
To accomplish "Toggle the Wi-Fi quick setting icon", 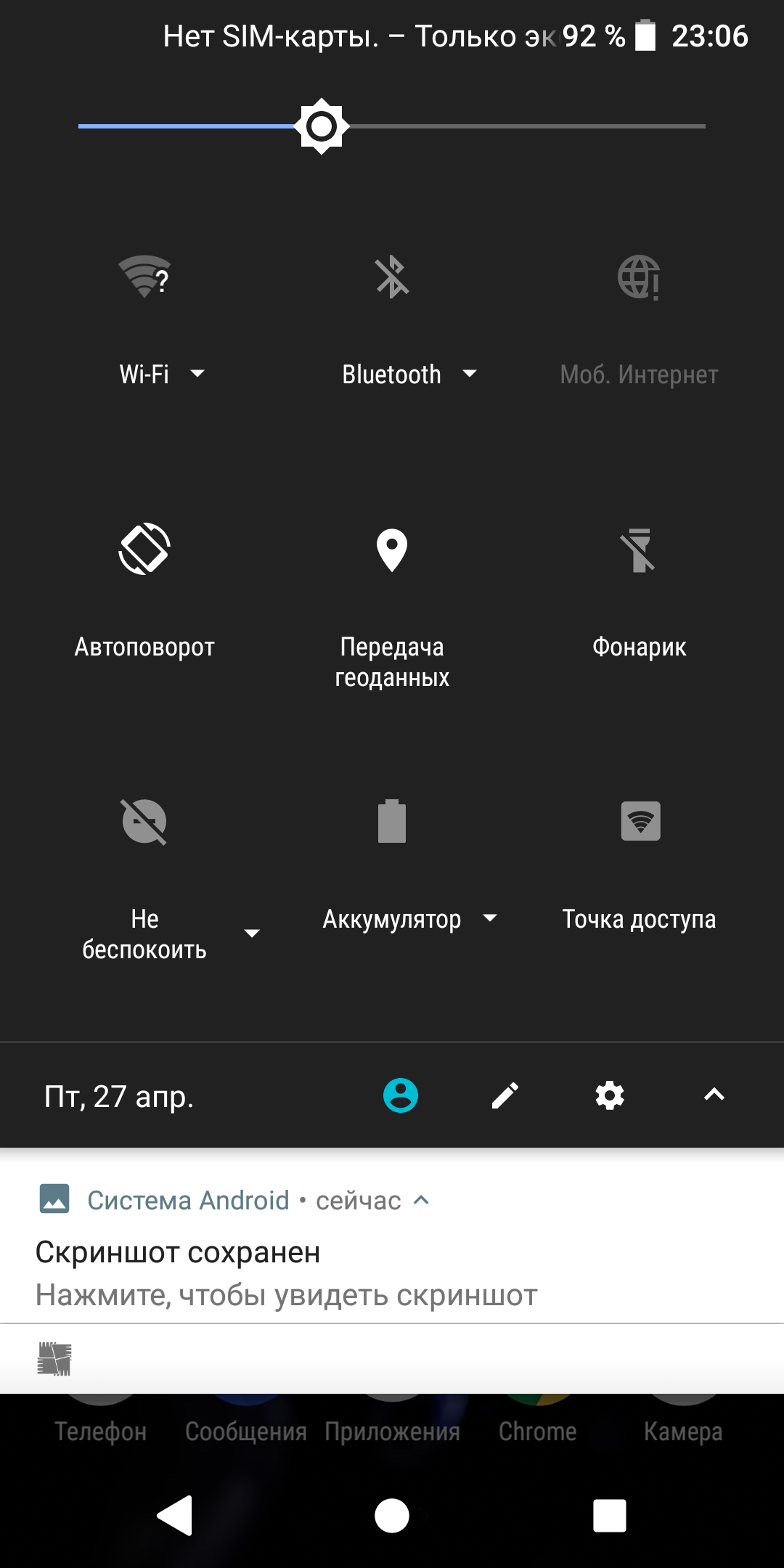I will click(144, 277).
